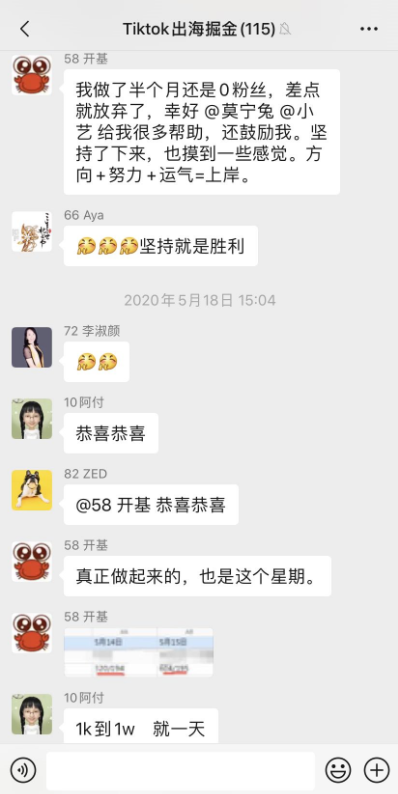The height and width of the screenshot is (794, 398).
Task: Open the shared spreadsheet image from 58 开基
Action: click(x=139, y=652)
